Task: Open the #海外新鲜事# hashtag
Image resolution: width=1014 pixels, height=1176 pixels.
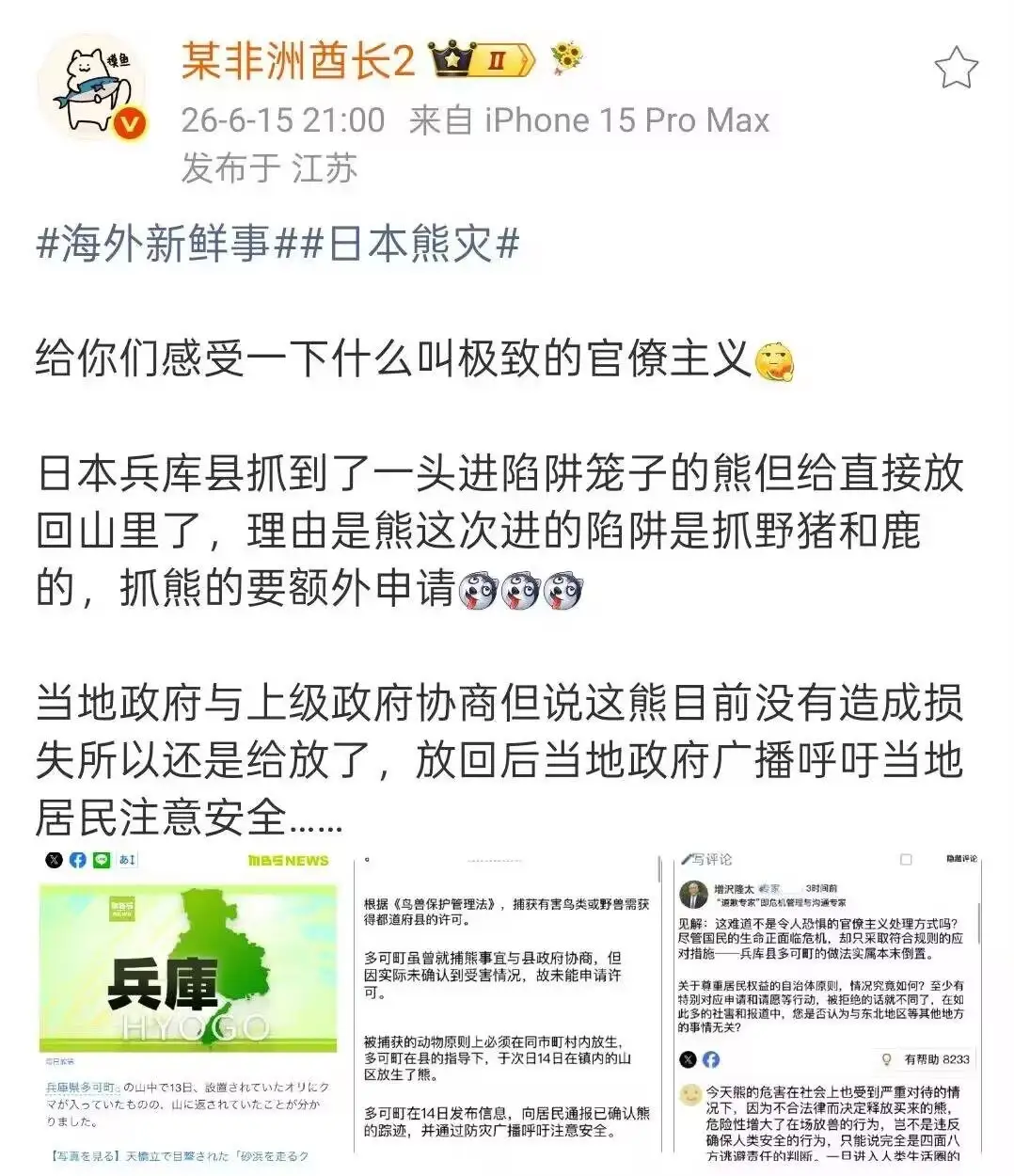Action: [166, 245]
